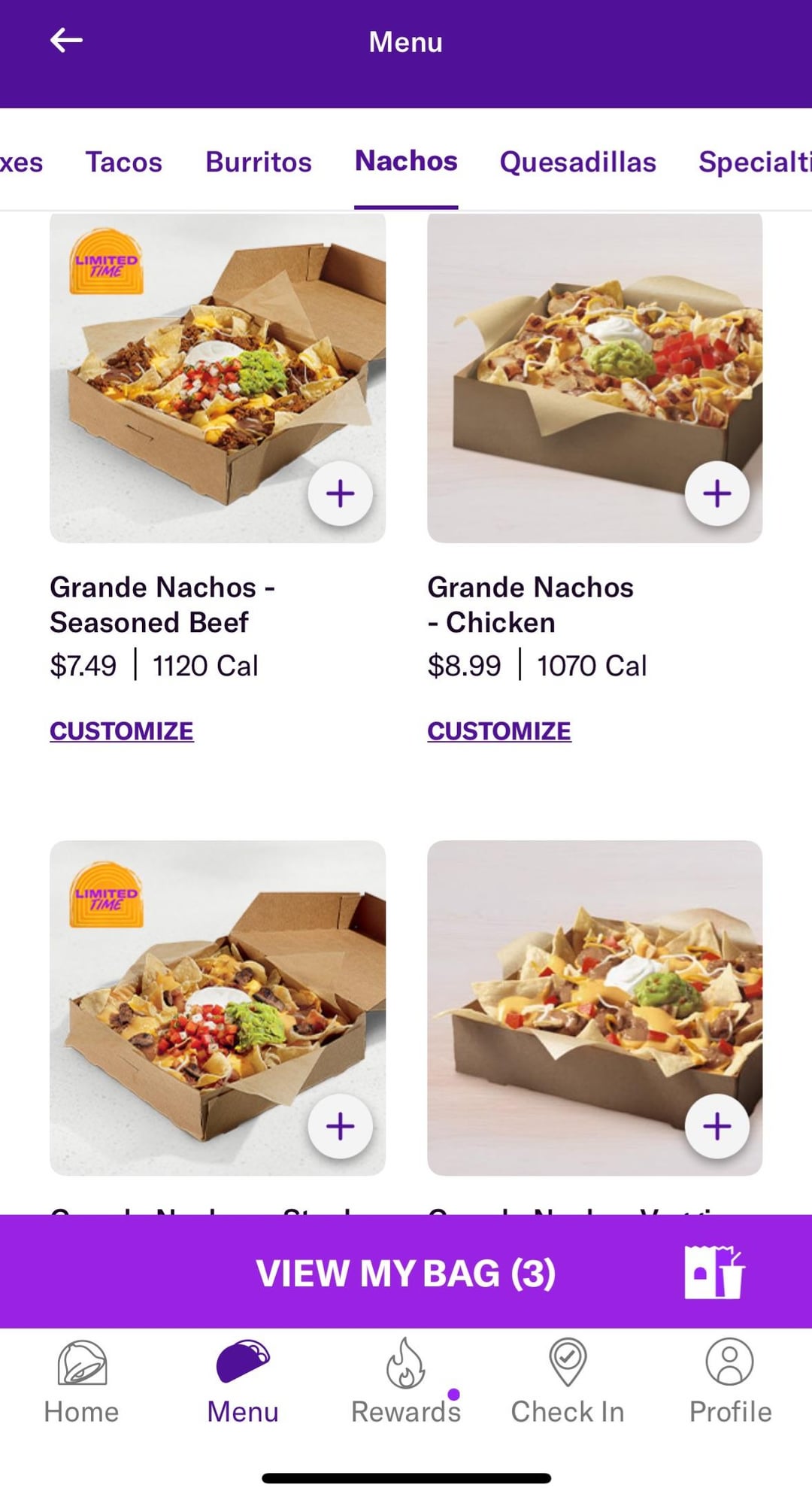
Task: Go back using the arrow icon
Action: 66,41
